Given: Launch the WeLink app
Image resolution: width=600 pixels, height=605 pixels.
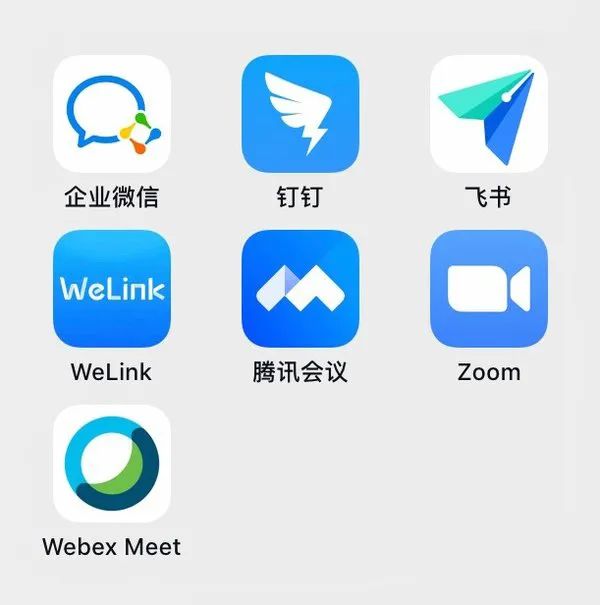Looking at the screenshot, I should point(112,289).
